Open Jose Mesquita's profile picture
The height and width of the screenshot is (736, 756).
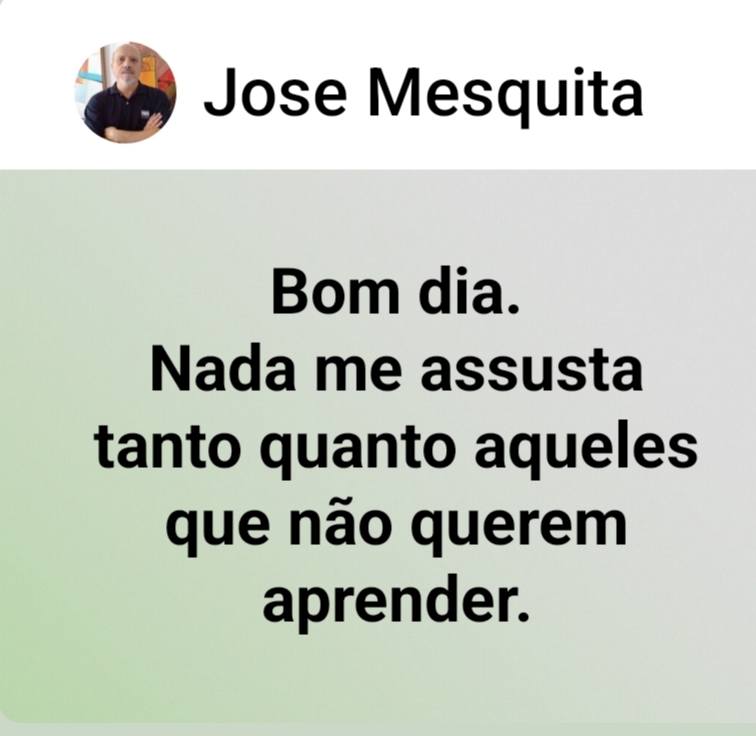pyautogui.click(x=125, y=93)
